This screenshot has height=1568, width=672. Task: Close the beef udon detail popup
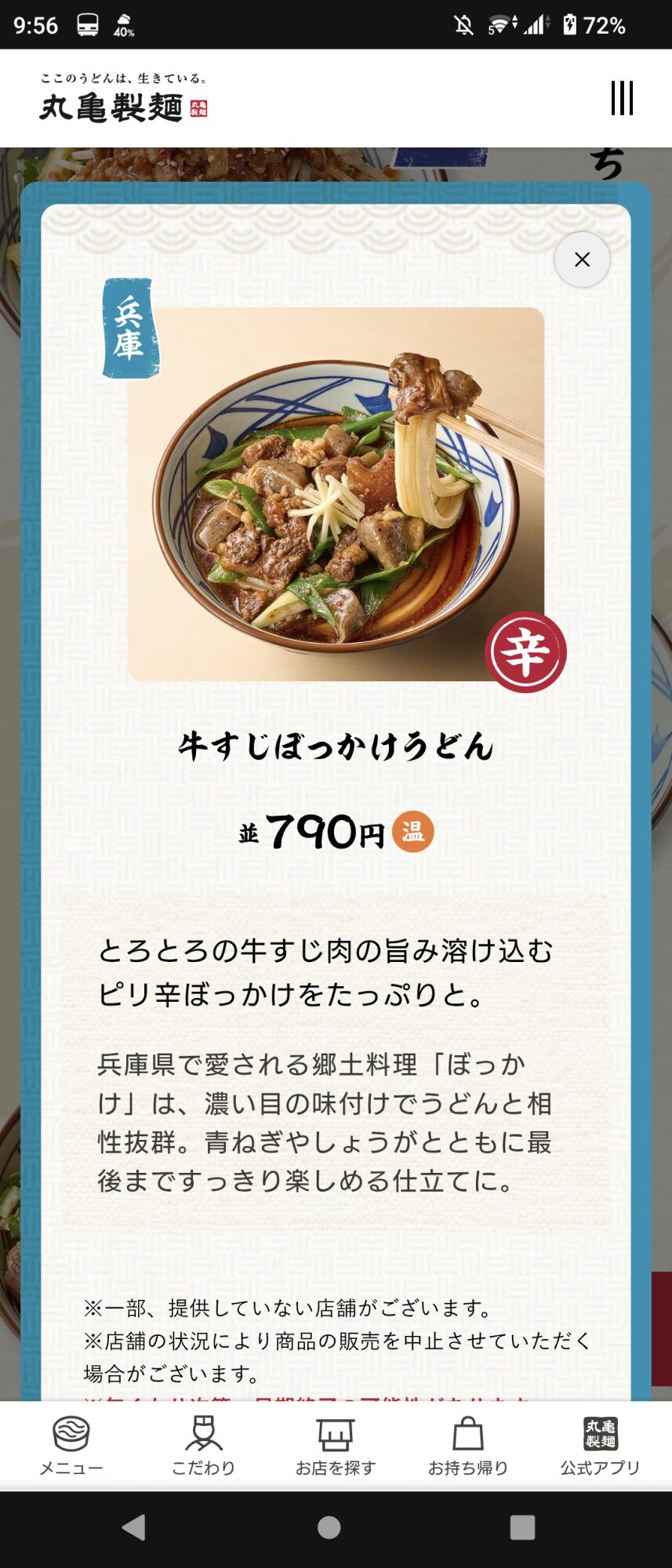(582, 260)
